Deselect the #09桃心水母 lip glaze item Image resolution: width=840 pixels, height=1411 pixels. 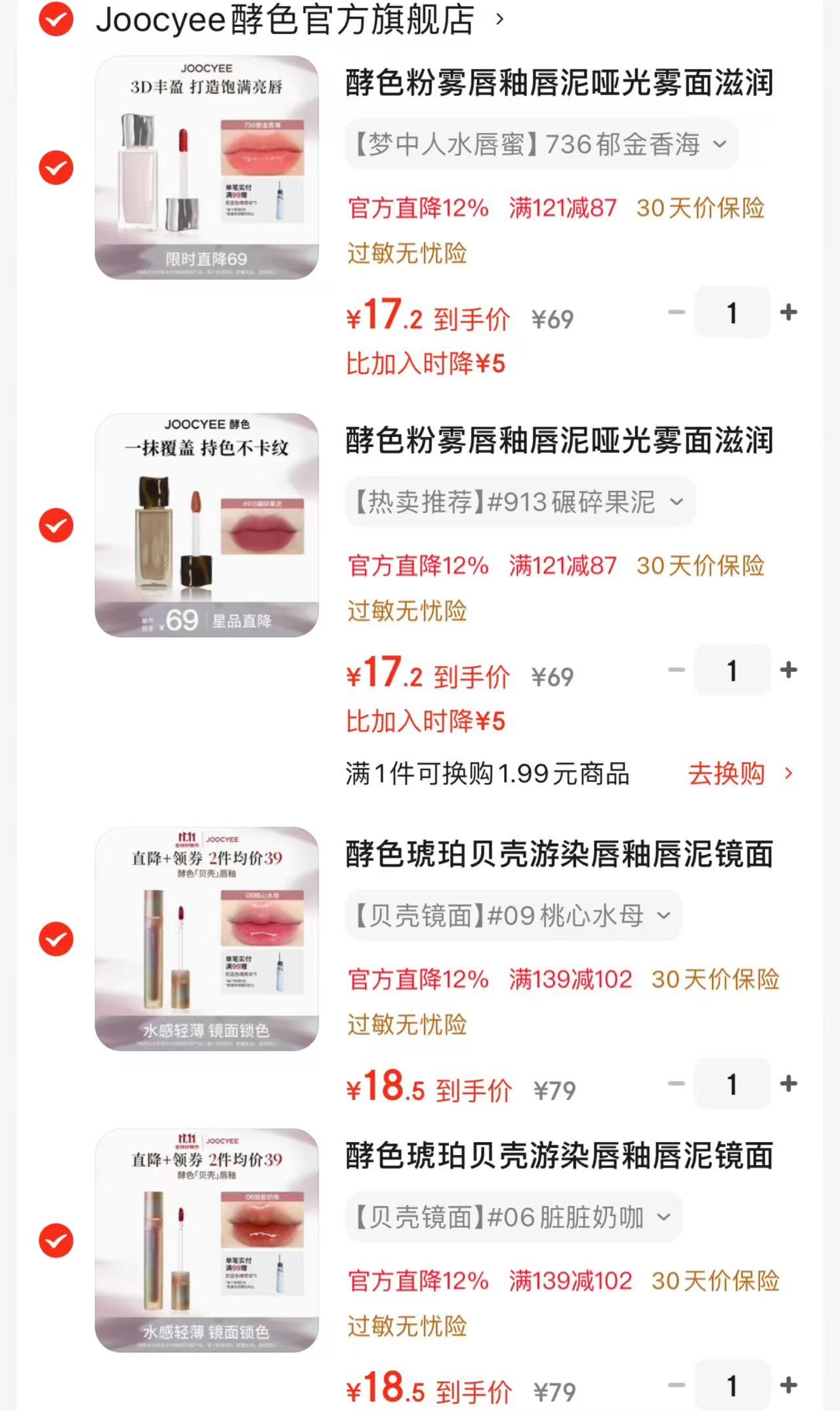pyautogui.click(x=56, y=939)
